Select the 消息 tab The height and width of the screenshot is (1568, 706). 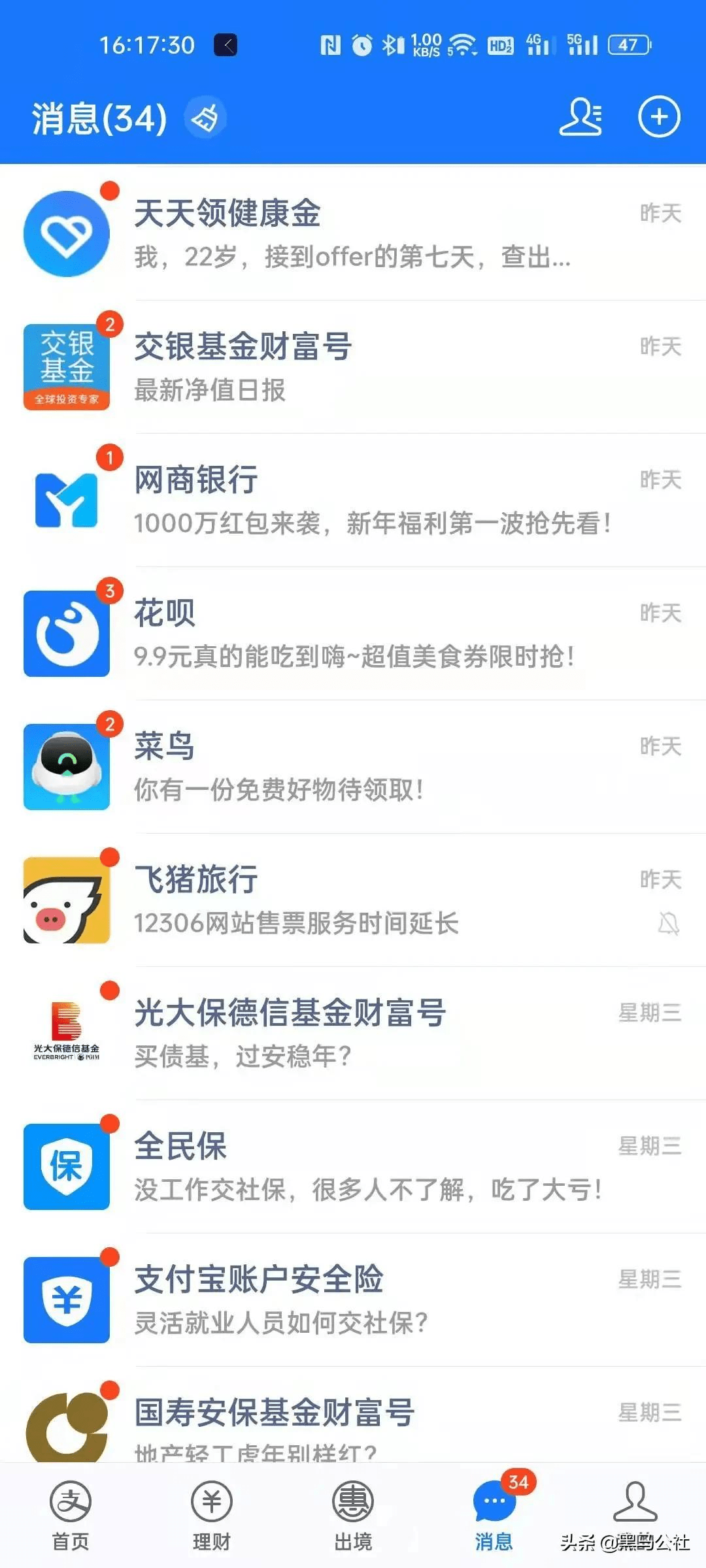[494, 1516]
